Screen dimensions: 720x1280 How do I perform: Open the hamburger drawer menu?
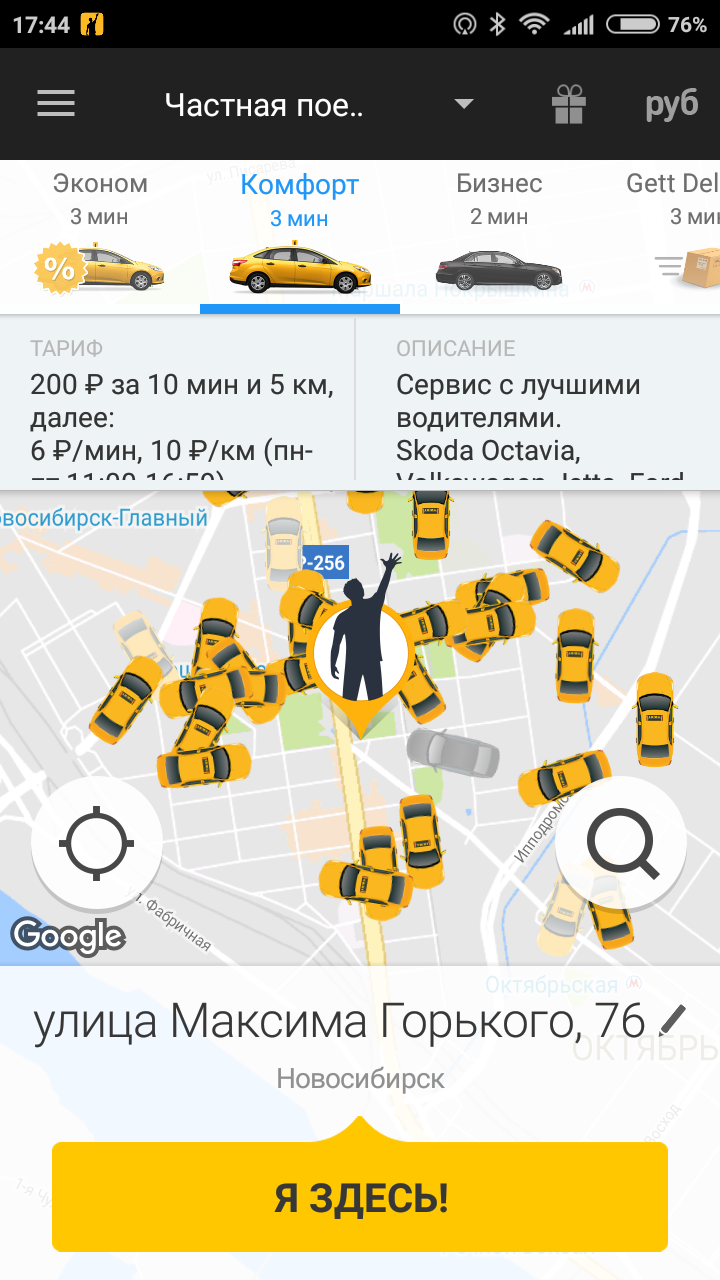click(x=56, y=104)
